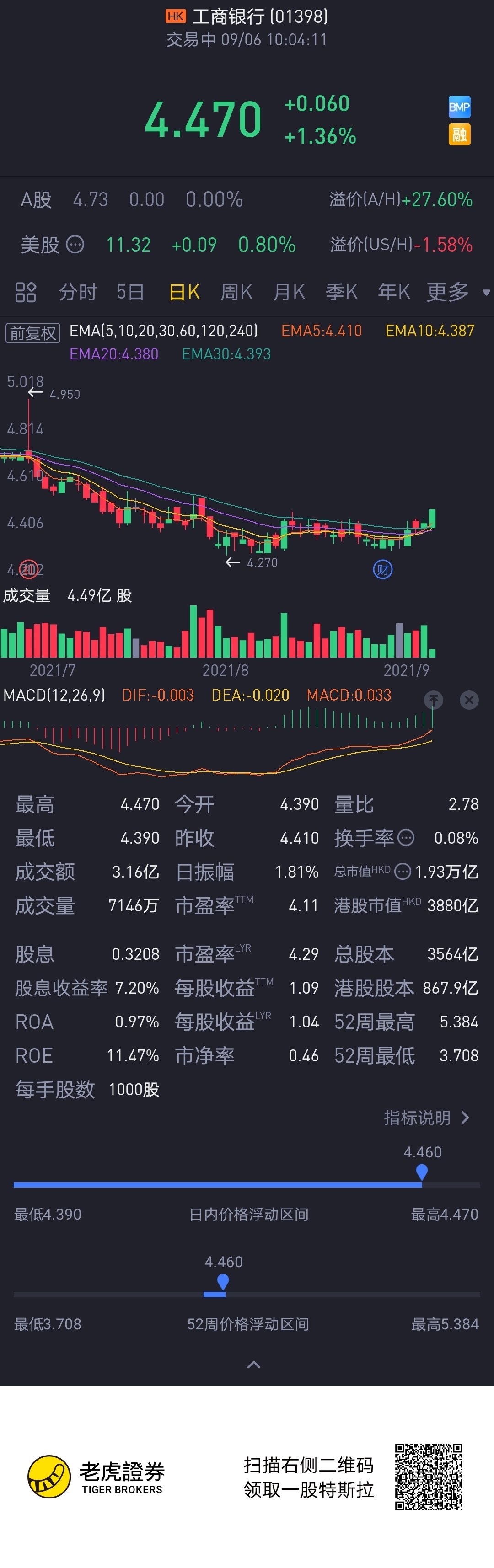Switch to the 季K quarterly chart
This screenshot has height=1568, width=494.
[341, 292]
